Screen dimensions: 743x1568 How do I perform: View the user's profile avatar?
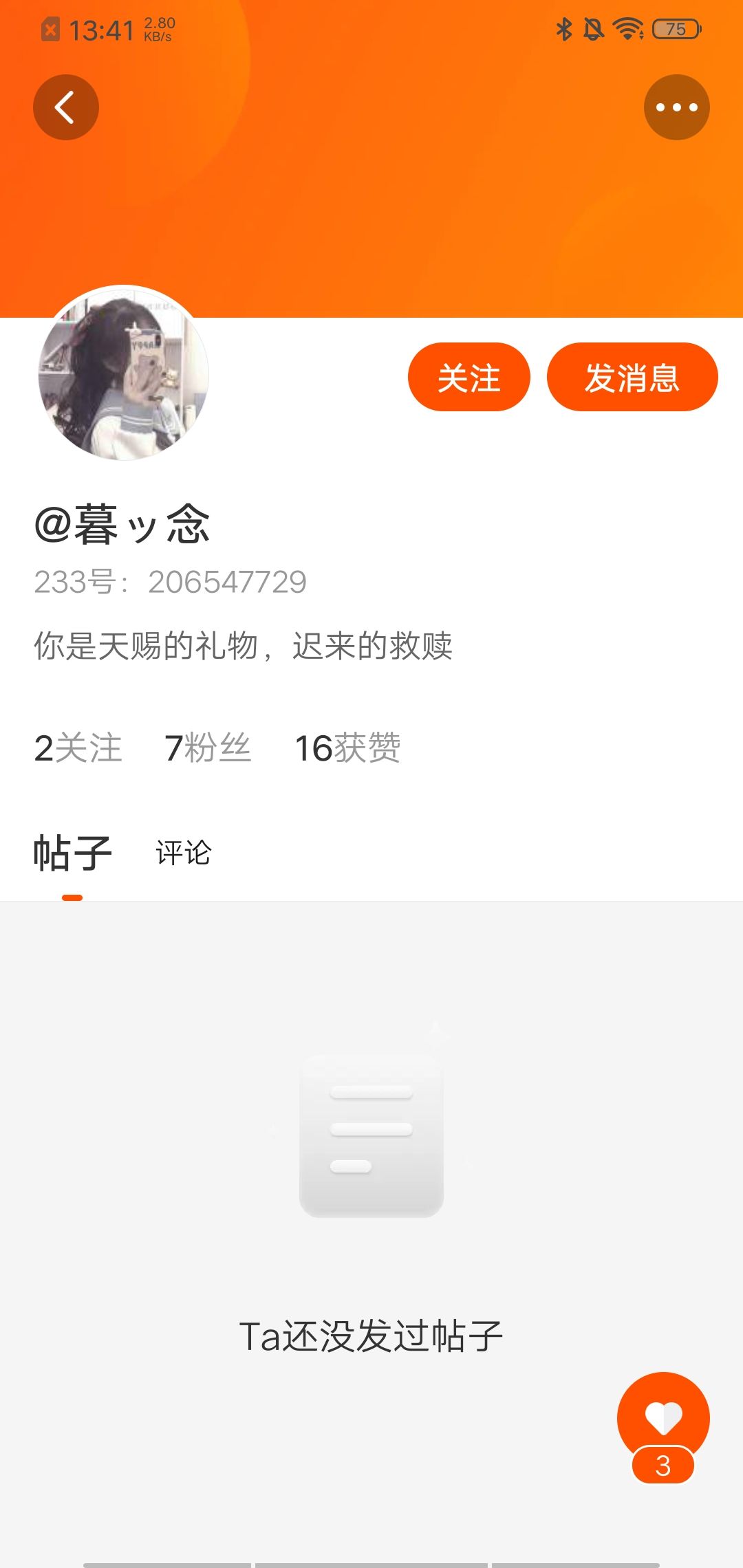(124, 373)
